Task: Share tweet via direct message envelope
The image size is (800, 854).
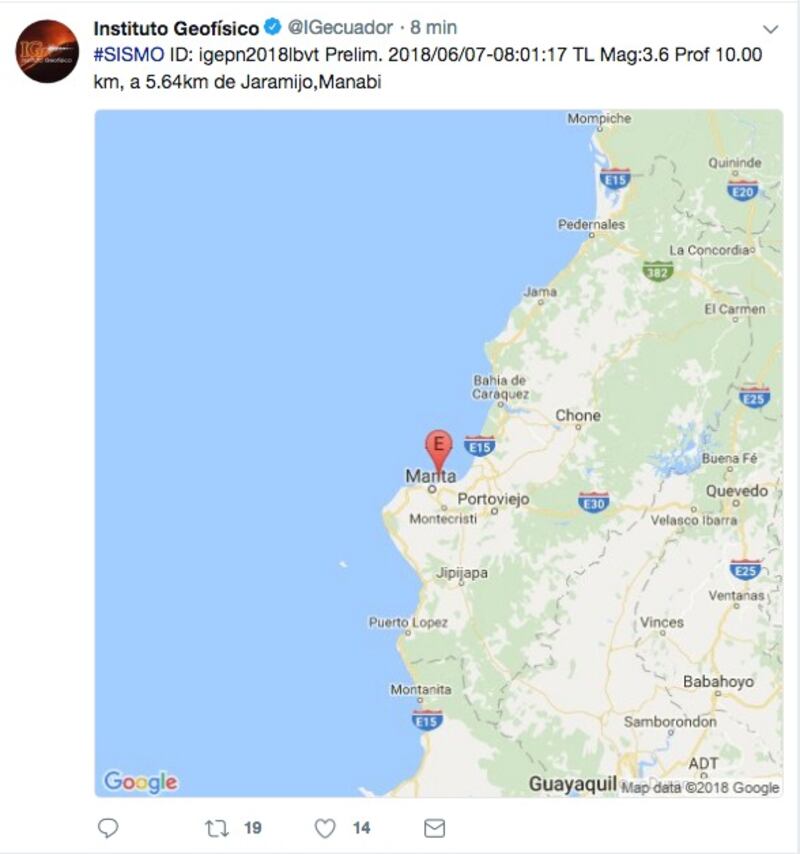Action: [434, 828]
